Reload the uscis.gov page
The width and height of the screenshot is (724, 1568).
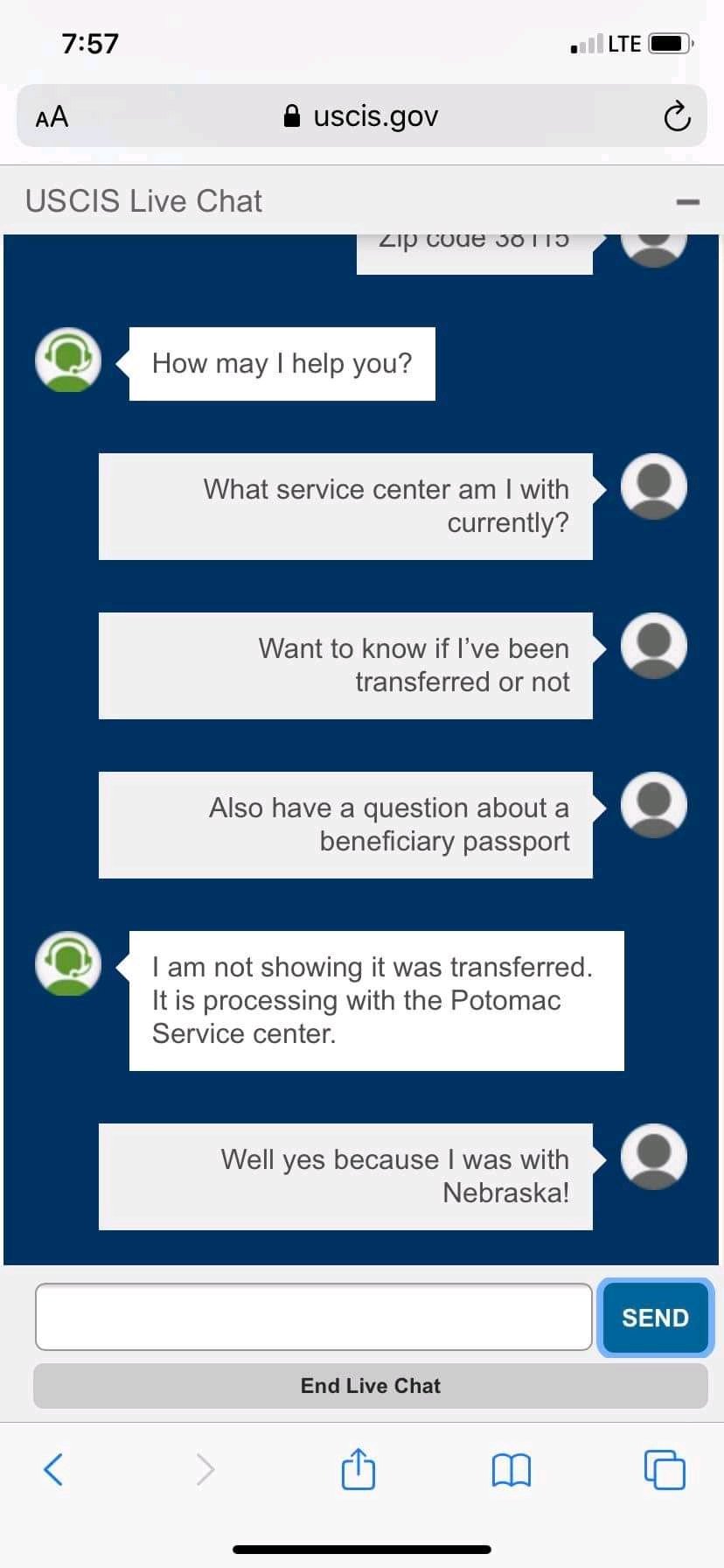677,116
